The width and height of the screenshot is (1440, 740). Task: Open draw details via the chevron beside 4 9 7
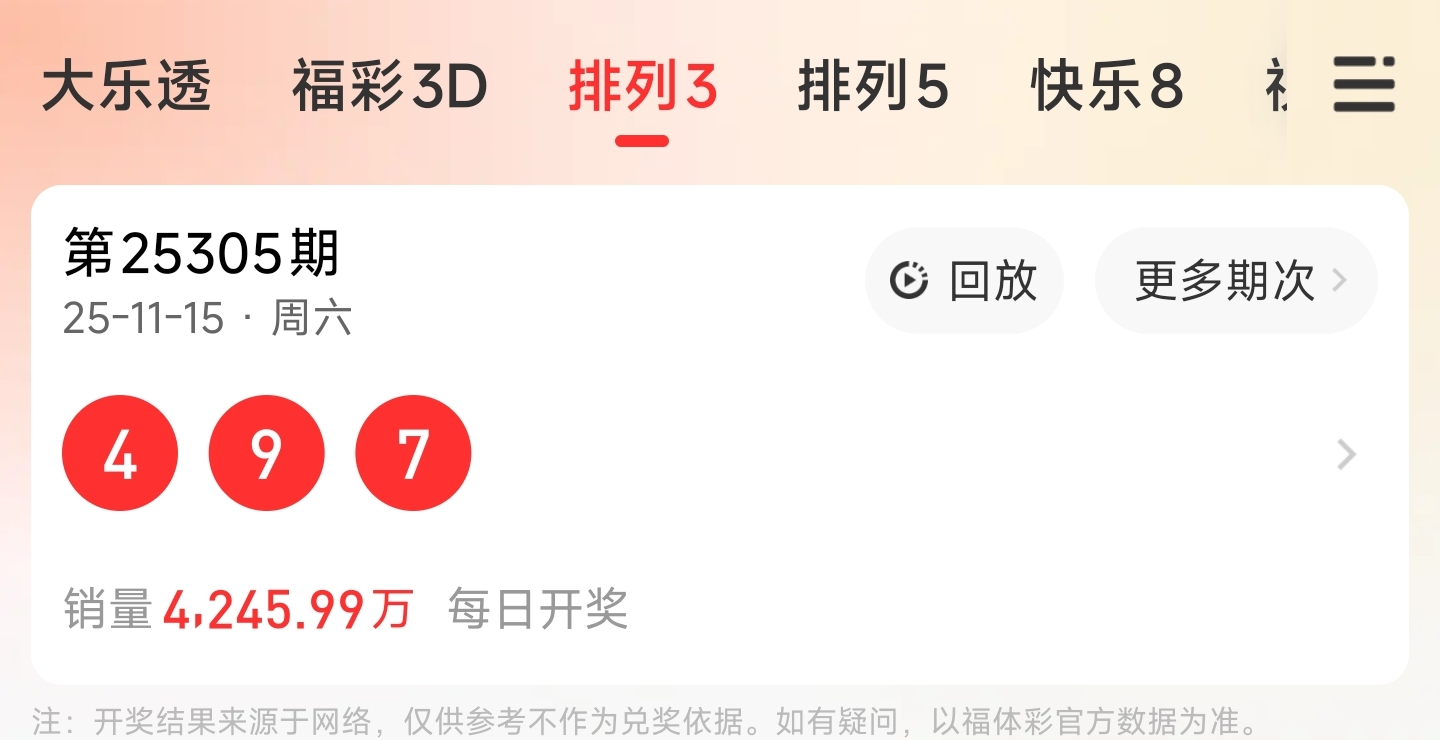pos(1346,455)
